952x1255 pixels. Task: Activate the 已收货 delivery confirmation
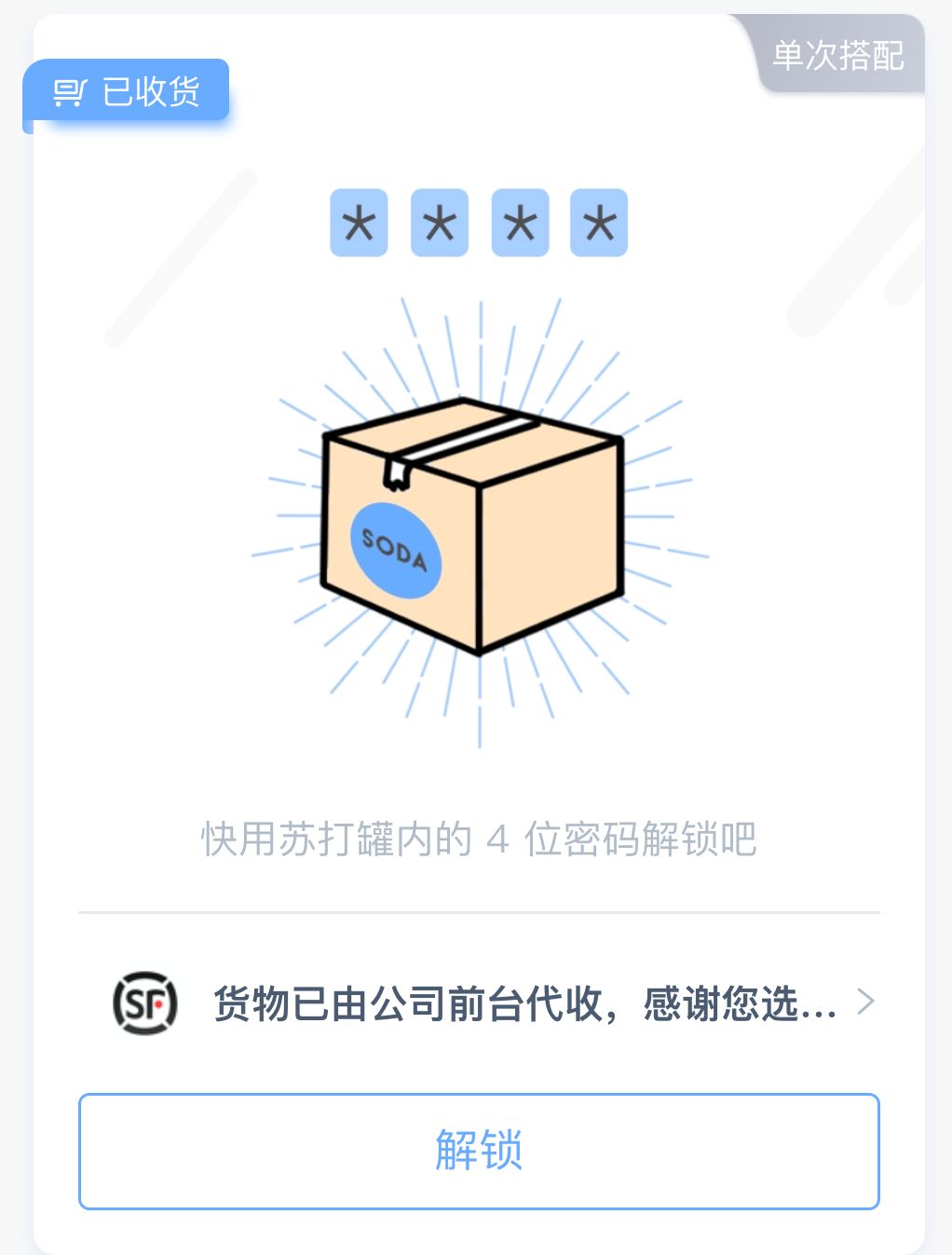click(x=126, y=90)
